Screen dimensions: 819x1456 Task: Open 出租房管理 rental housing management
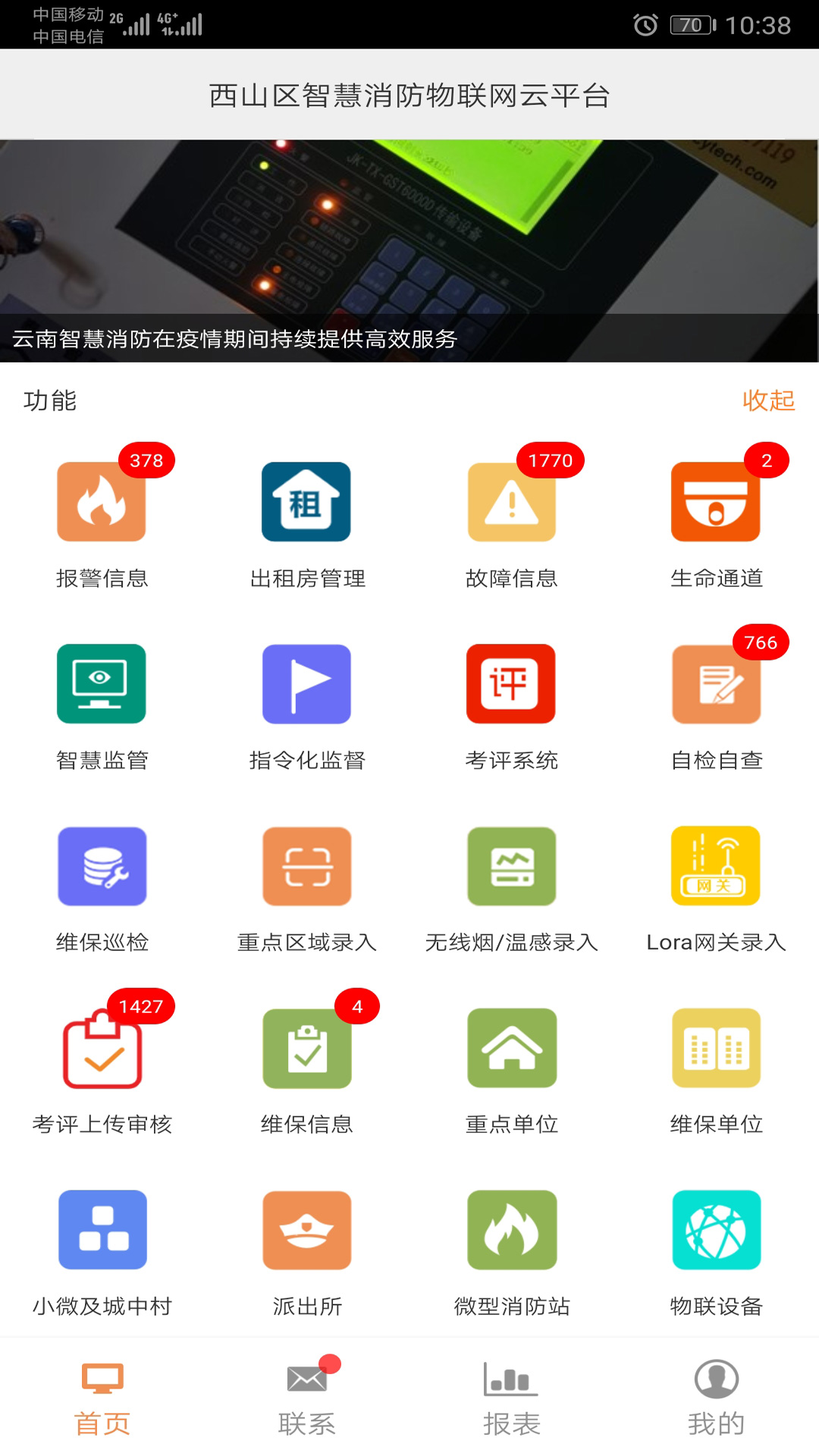[307, 500]
